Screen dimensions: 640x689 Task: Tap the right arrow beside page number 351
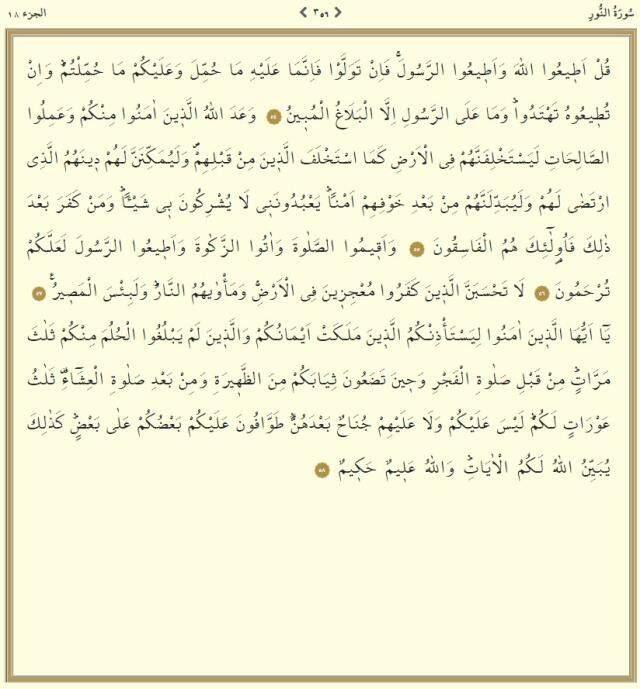338,12
